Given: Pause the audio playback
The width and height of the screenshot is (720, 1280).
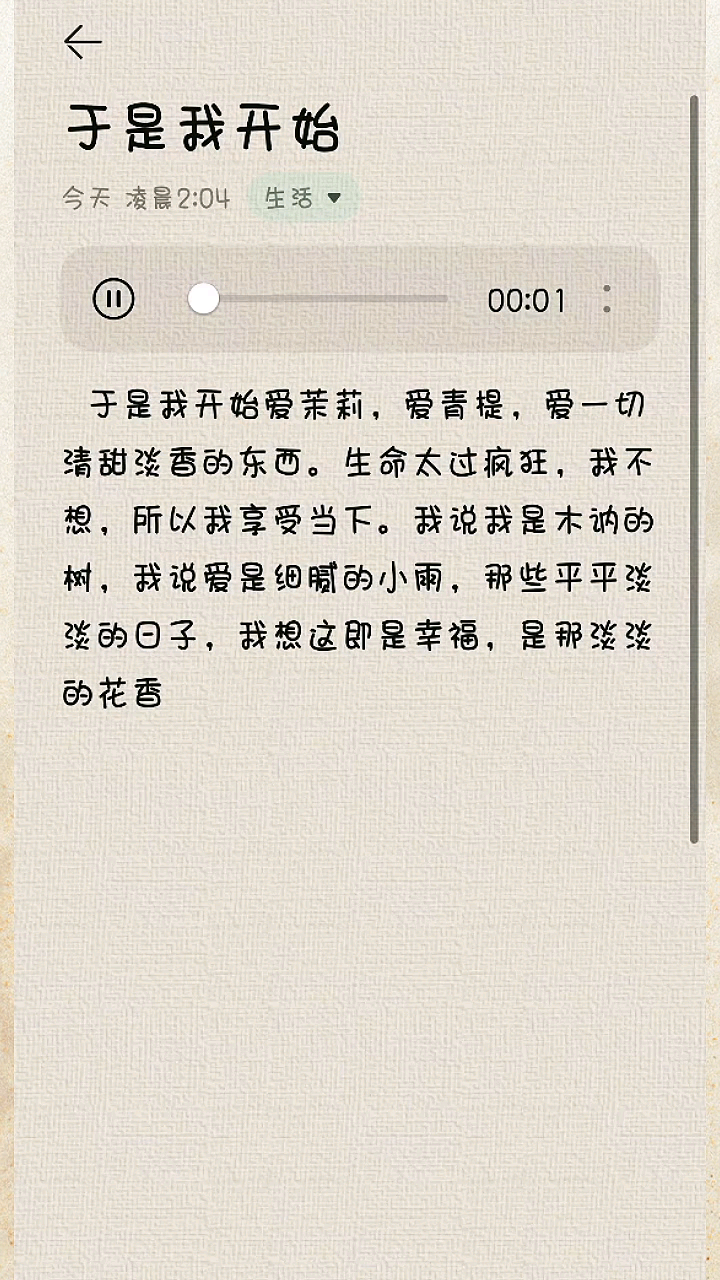Looking at the screenshot, I should coord(113,299).
